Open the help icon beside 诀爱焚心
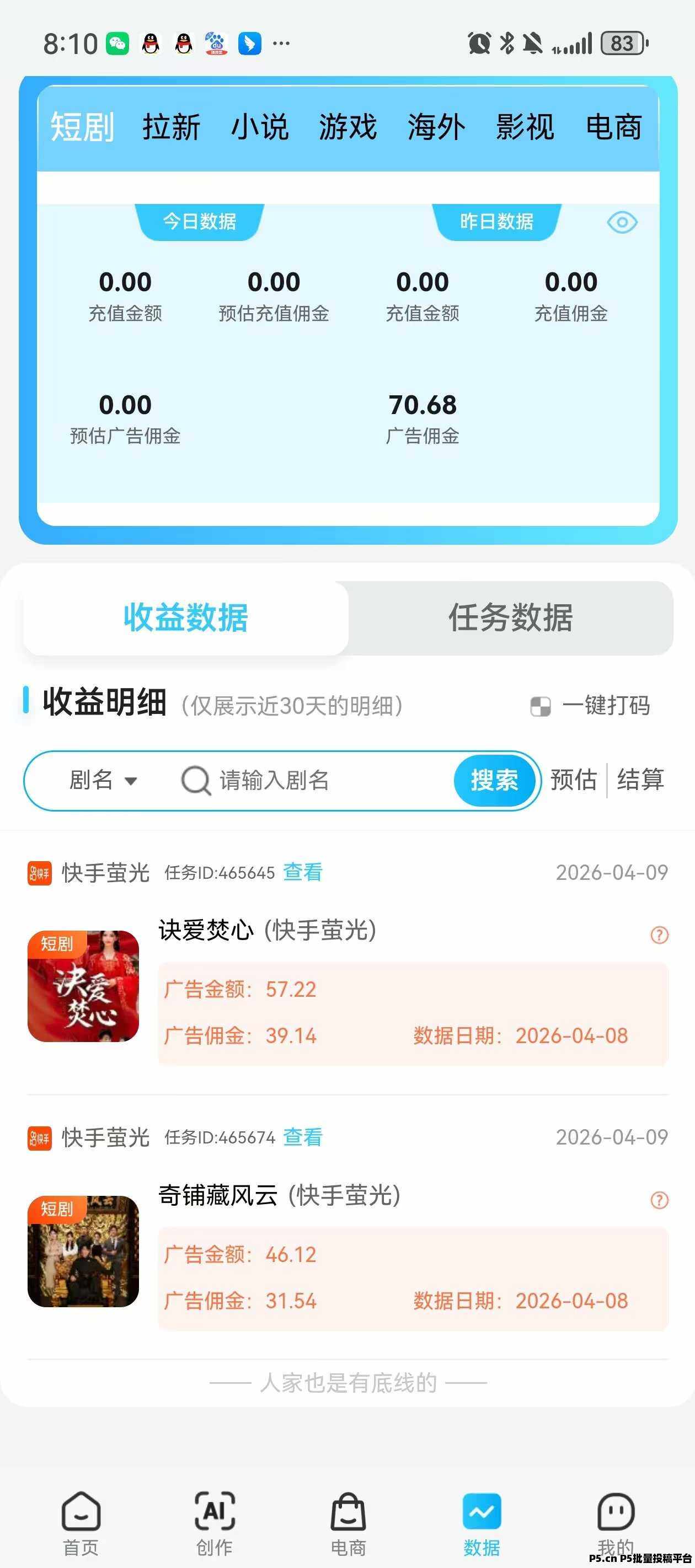Screen dimensions: 695x1568 (x=659, y=935)
